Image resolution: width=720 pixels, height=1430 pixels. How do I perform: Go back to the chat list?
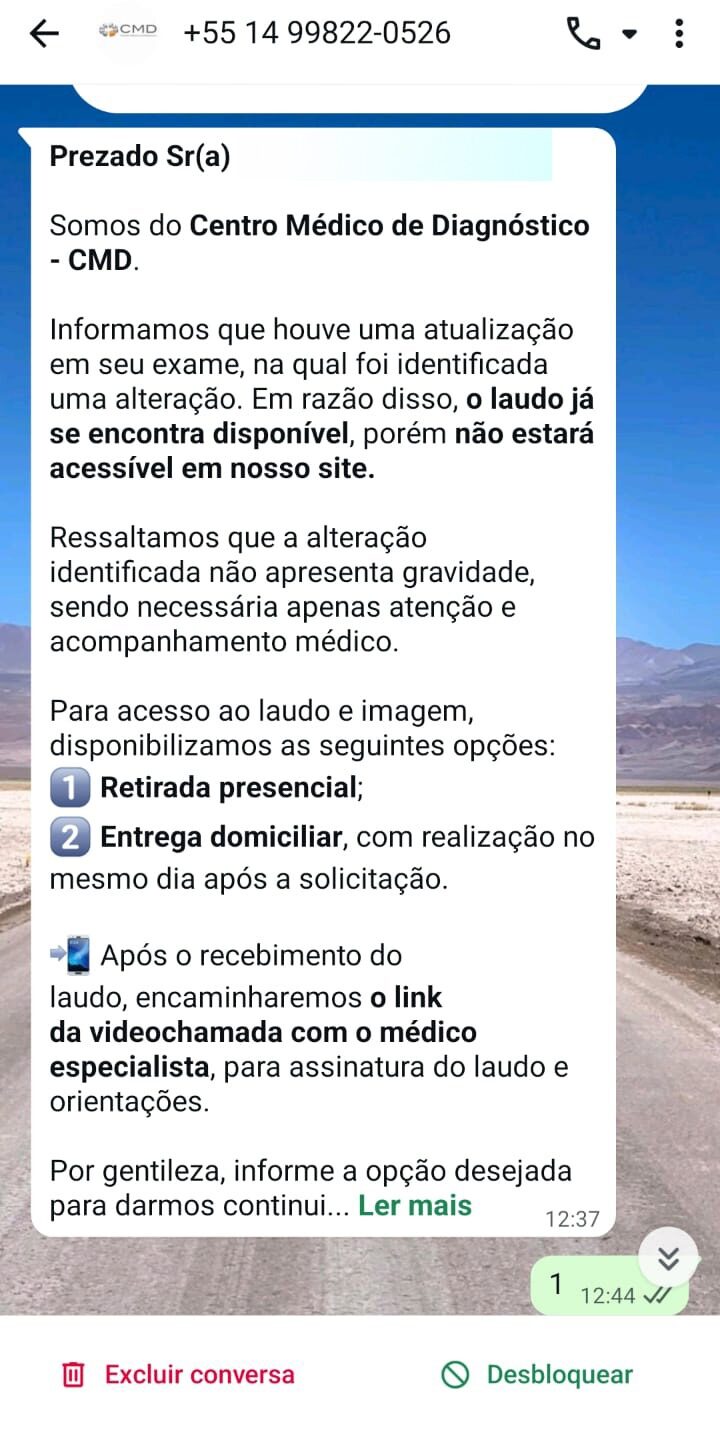click(x=44, y=34)
